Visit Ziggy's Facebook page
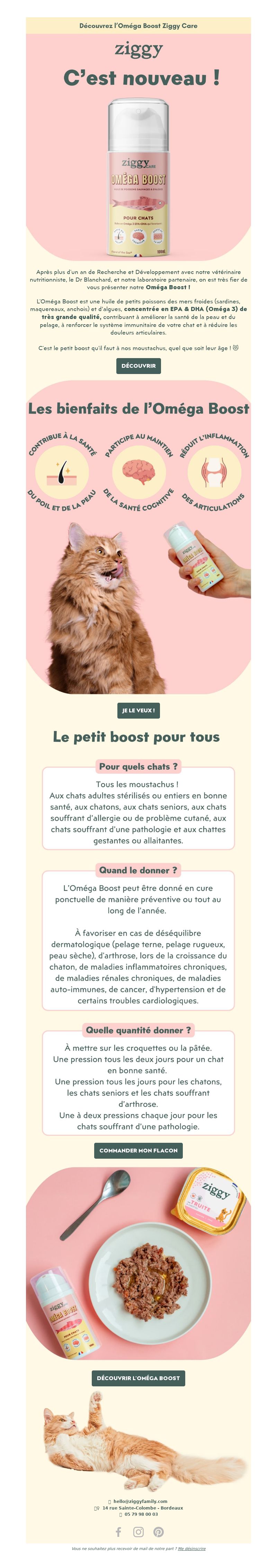Image resolution: width=277 pixels, height=1568 pixels. 119,1531
